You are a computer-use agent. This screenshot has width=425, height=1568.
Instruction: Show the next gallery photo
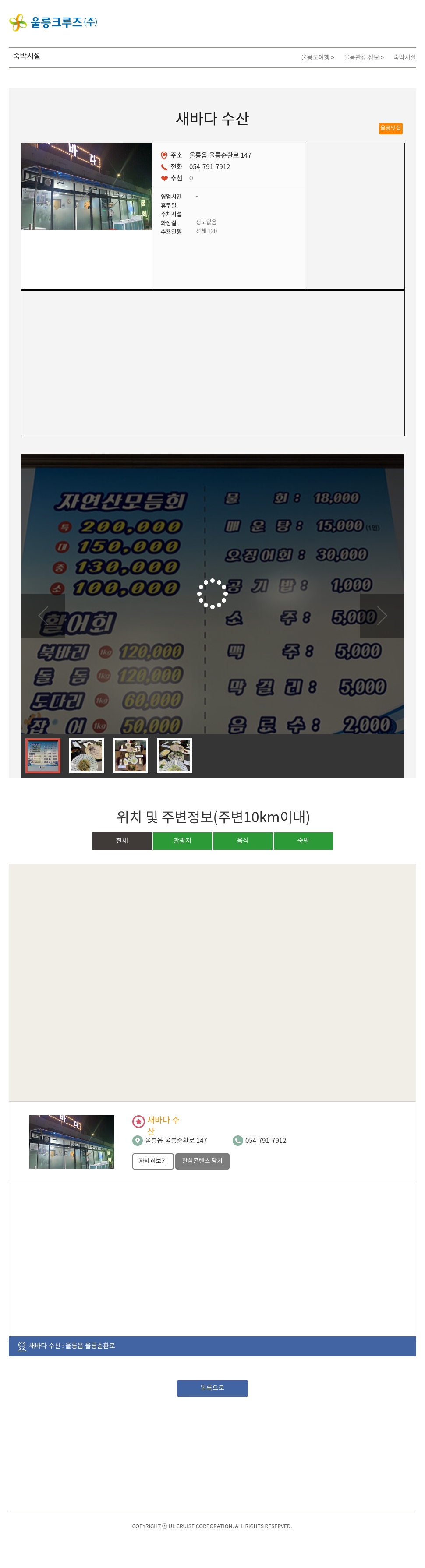[382, 615]
